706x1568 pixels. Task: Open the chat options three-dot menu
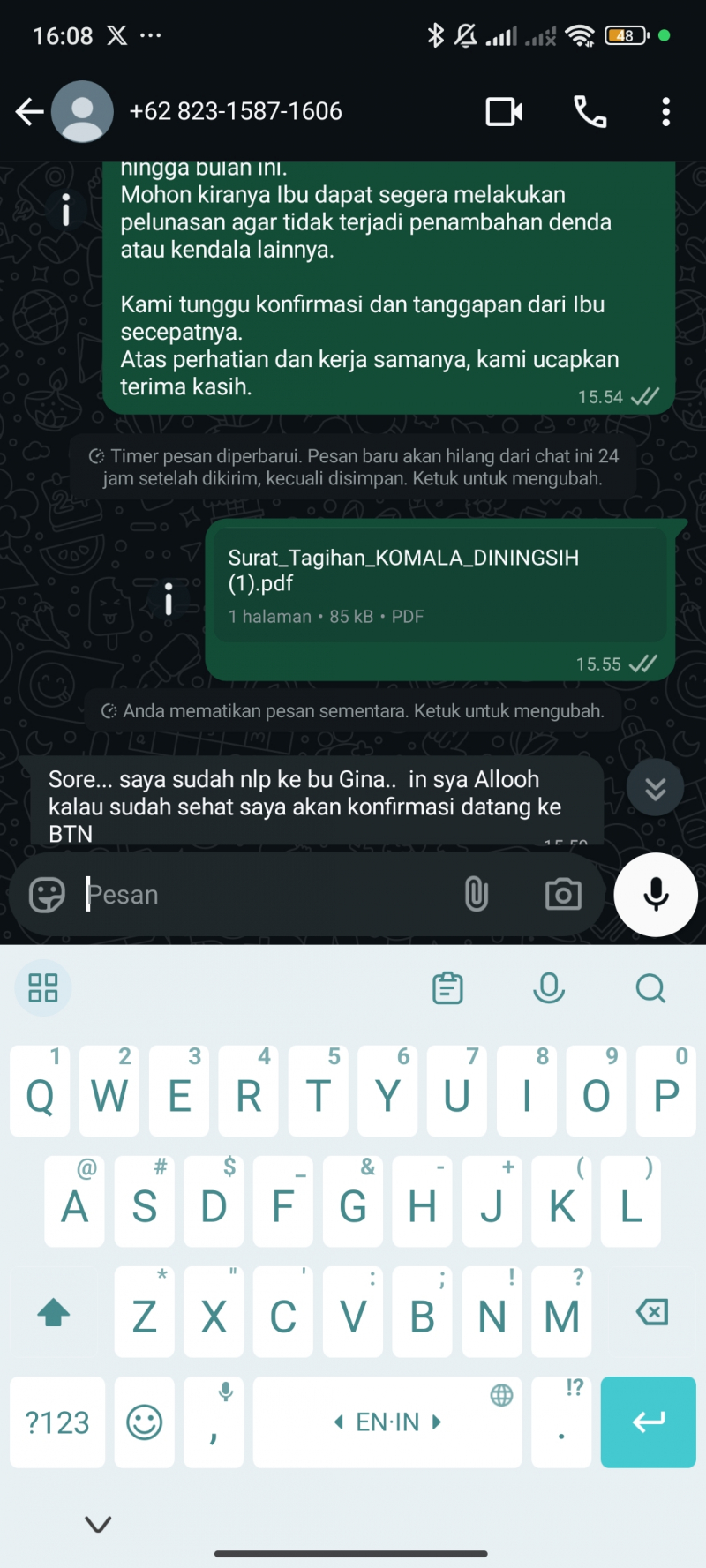(x=666, y=111)
